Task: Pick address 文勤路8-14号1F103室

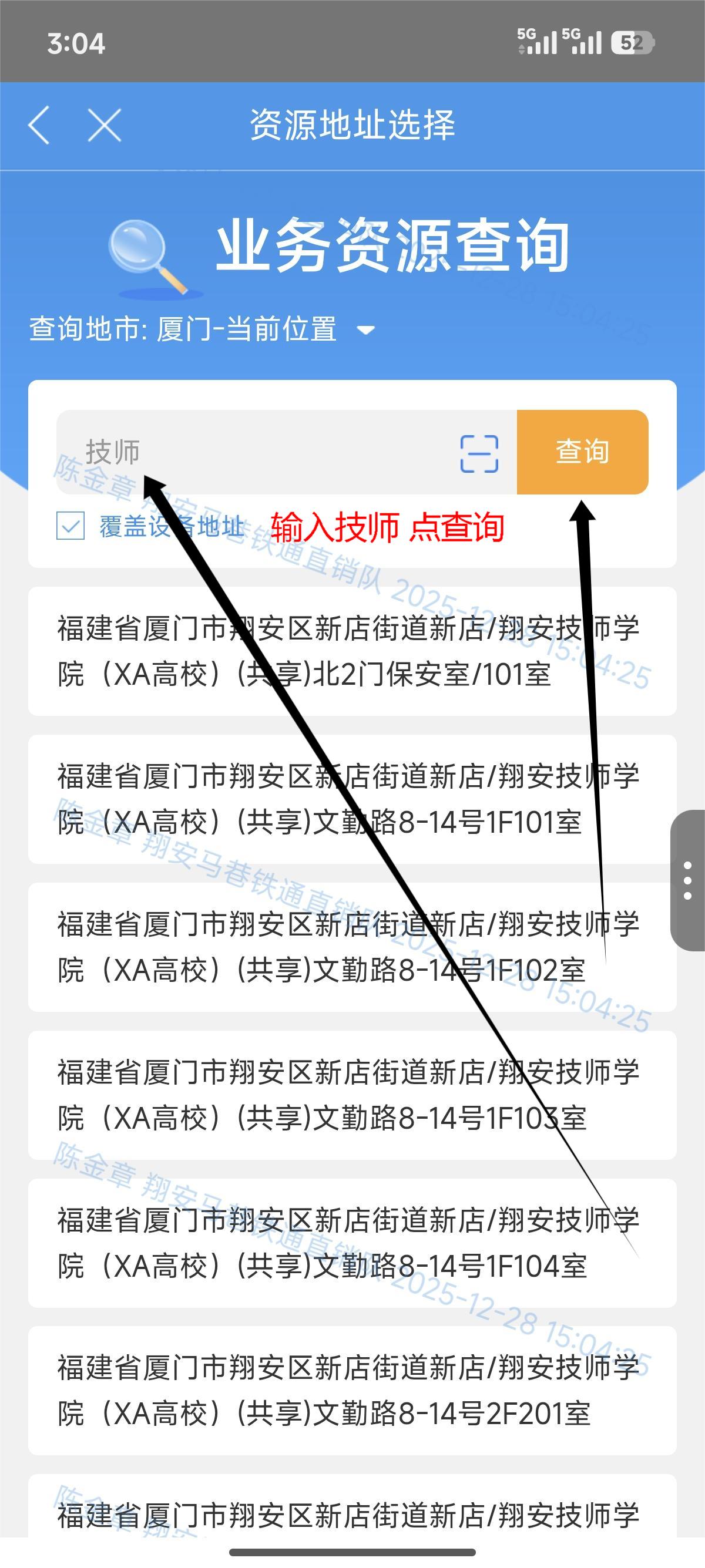Action: tap(352, 1095)
